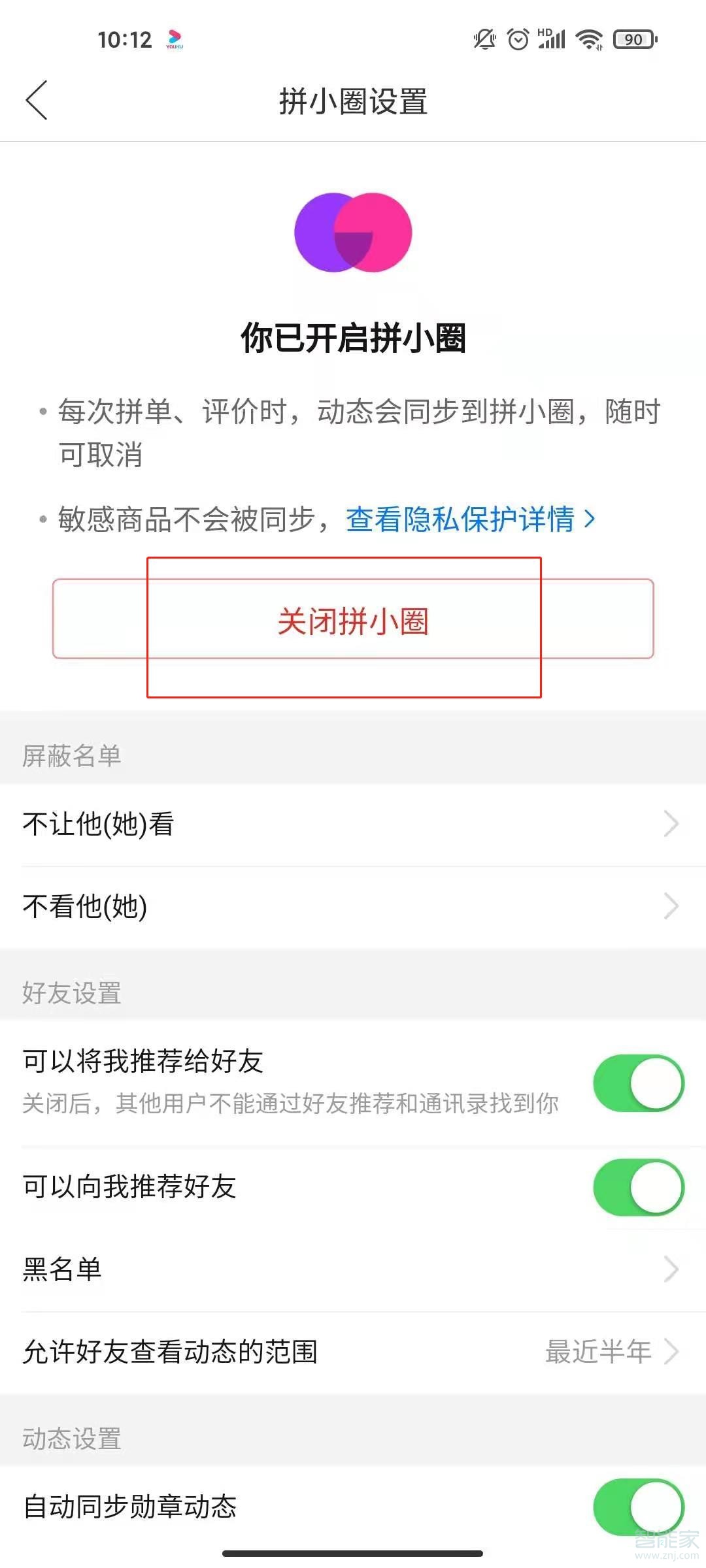Screen dimensions: 706x1568
Task: Open 不让他(她)看 list
Action: 353,825
